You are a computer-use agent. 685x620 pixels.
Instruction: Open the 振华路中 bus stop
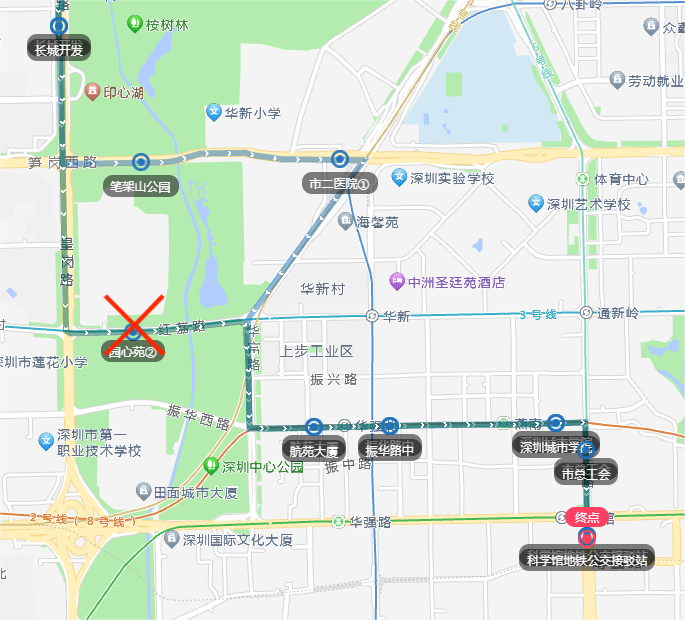390,426
